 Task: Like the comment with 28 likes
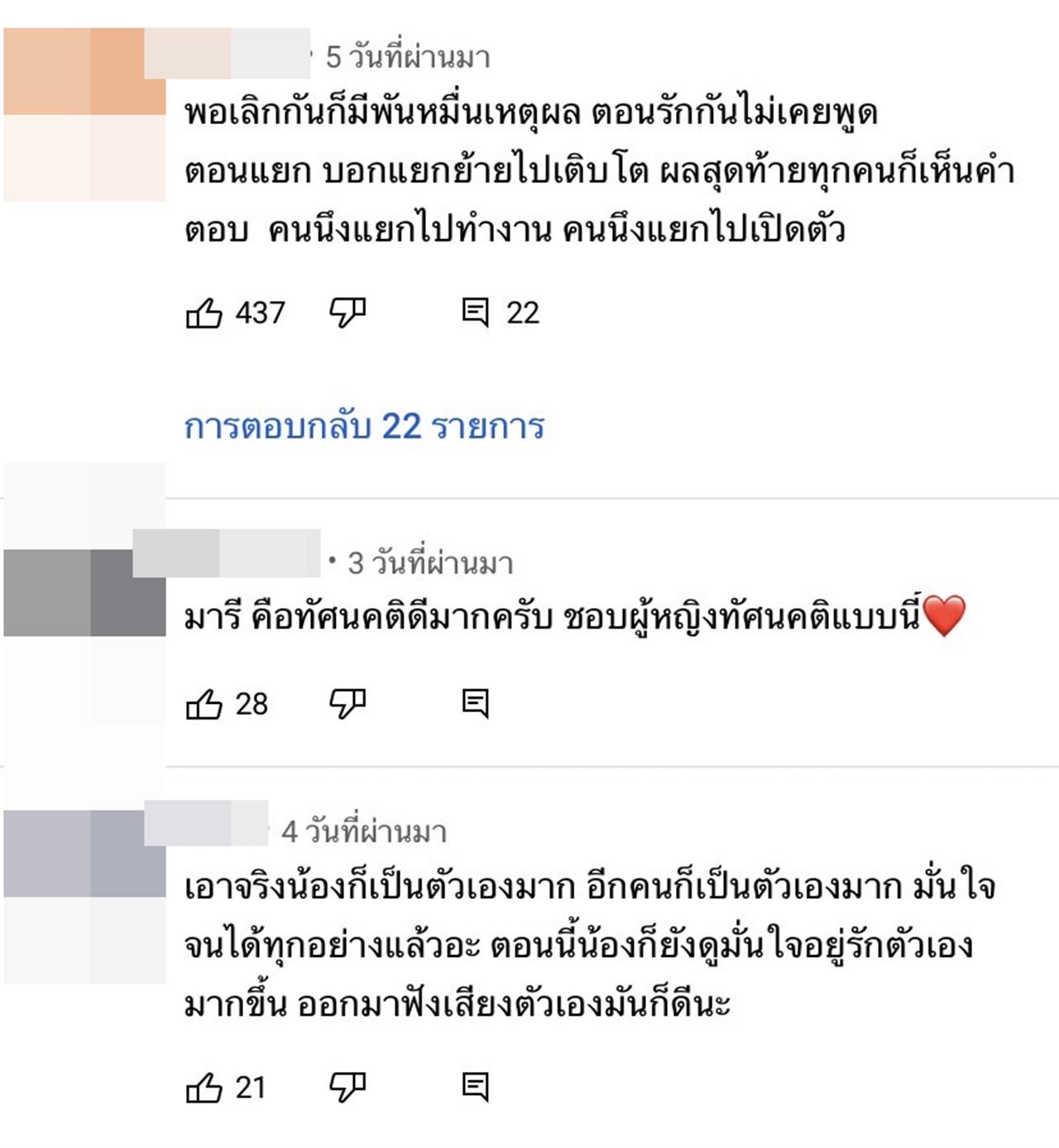tap(204, 705)
